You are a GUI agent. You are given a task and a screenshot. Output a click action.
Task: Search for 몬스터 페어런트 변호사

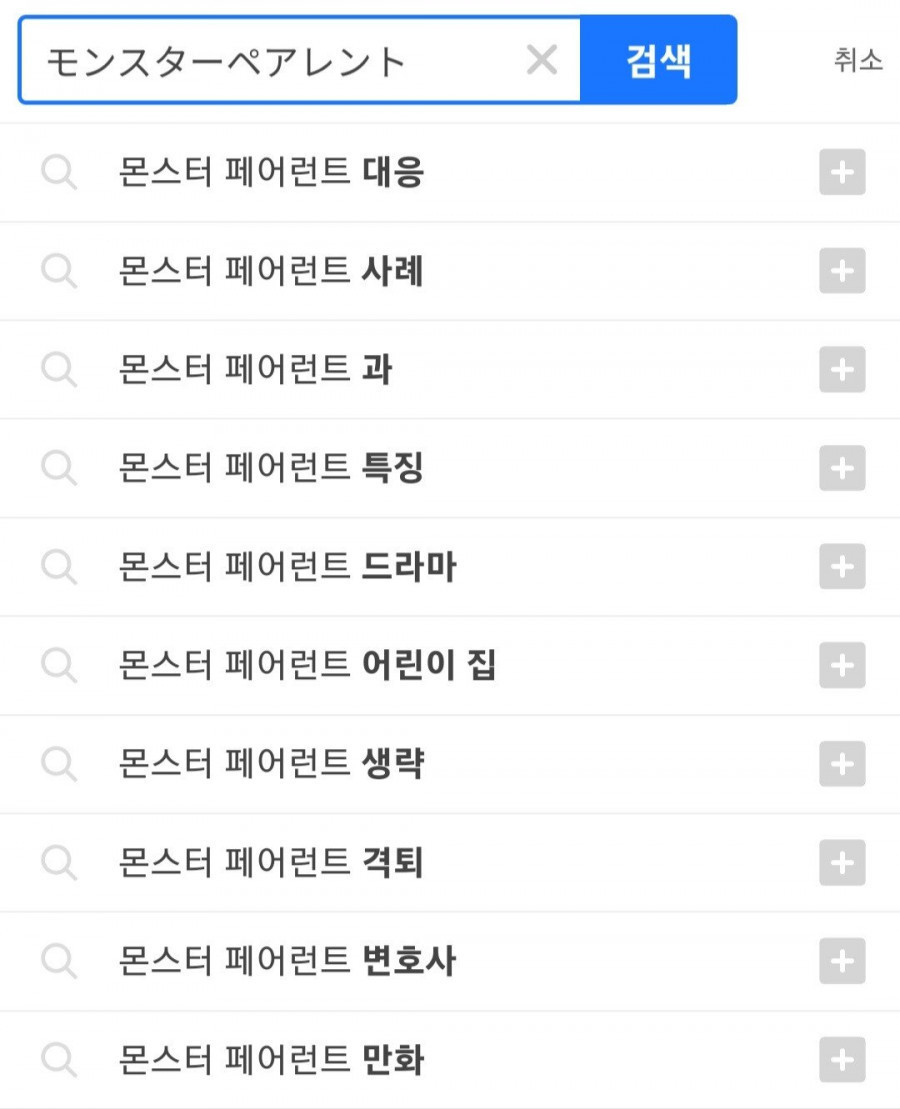click(x=287, y=961)
